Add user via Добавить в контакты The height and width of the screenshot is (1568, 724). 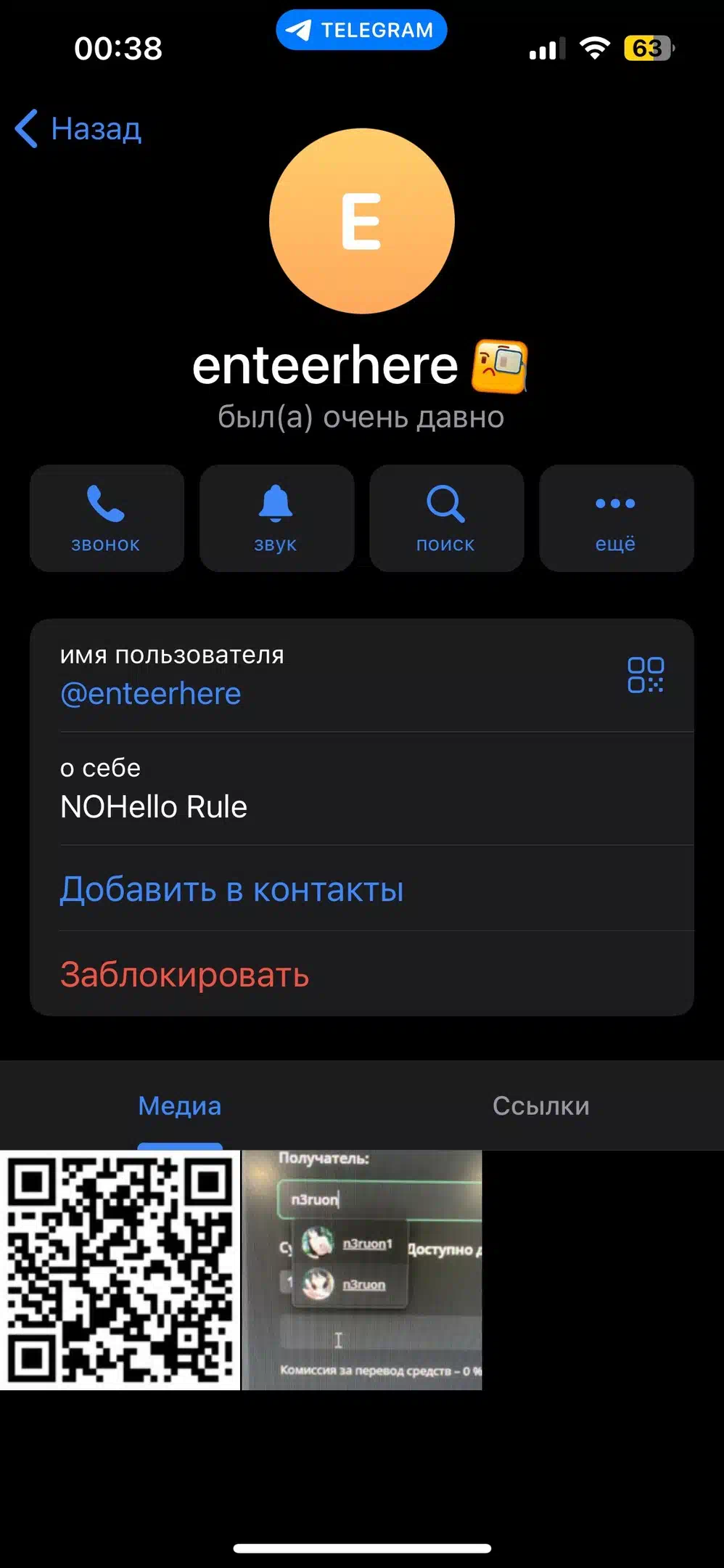tap(231, 889)
